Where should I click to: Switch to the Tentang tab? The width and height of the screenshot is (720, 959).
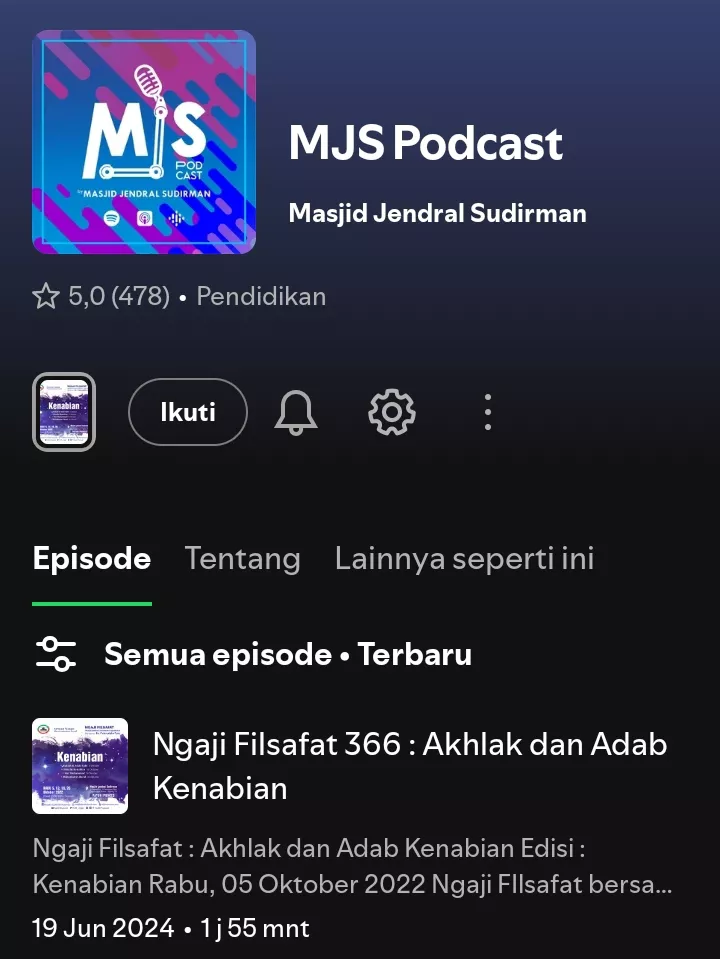point(242,558)
